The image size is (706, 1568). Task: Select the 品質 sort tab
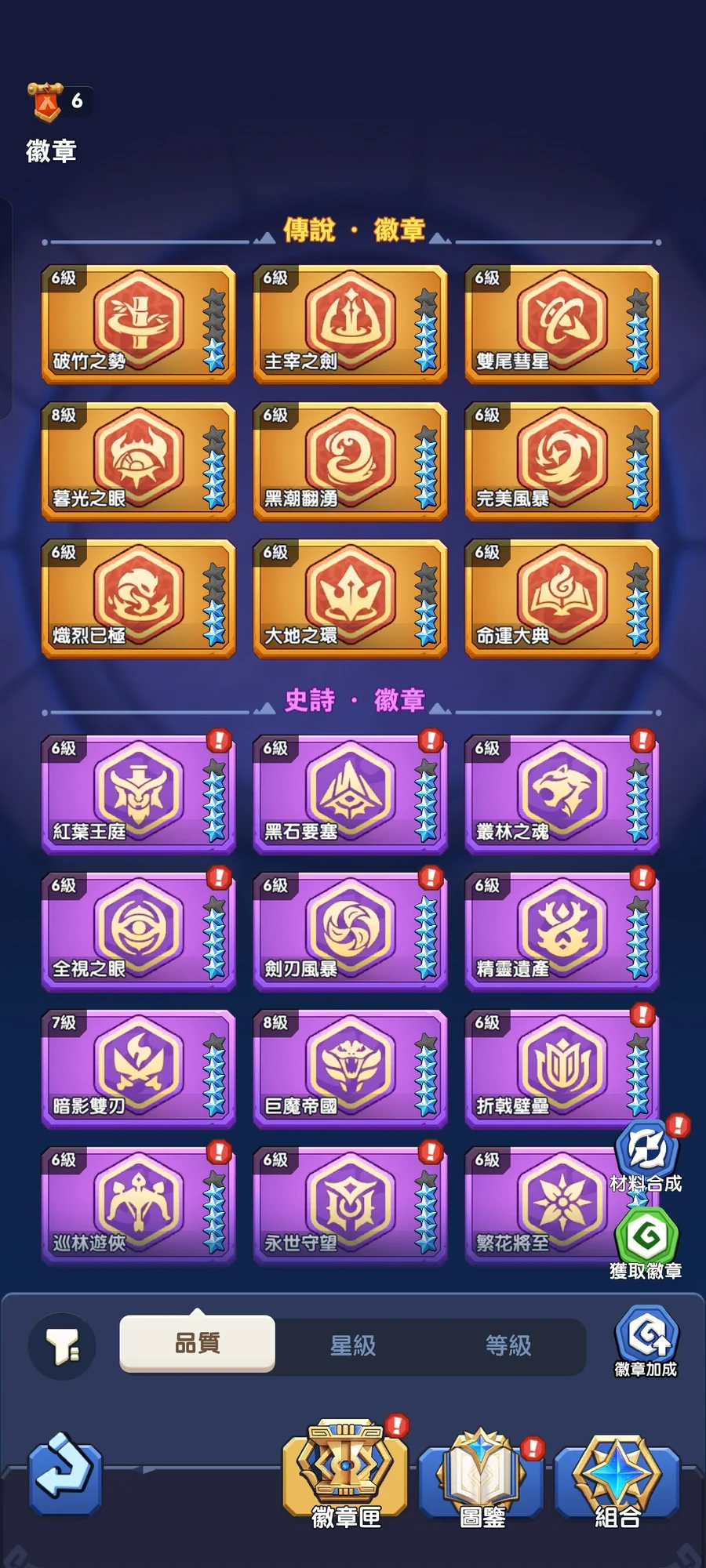click(x=197, y=1344)
